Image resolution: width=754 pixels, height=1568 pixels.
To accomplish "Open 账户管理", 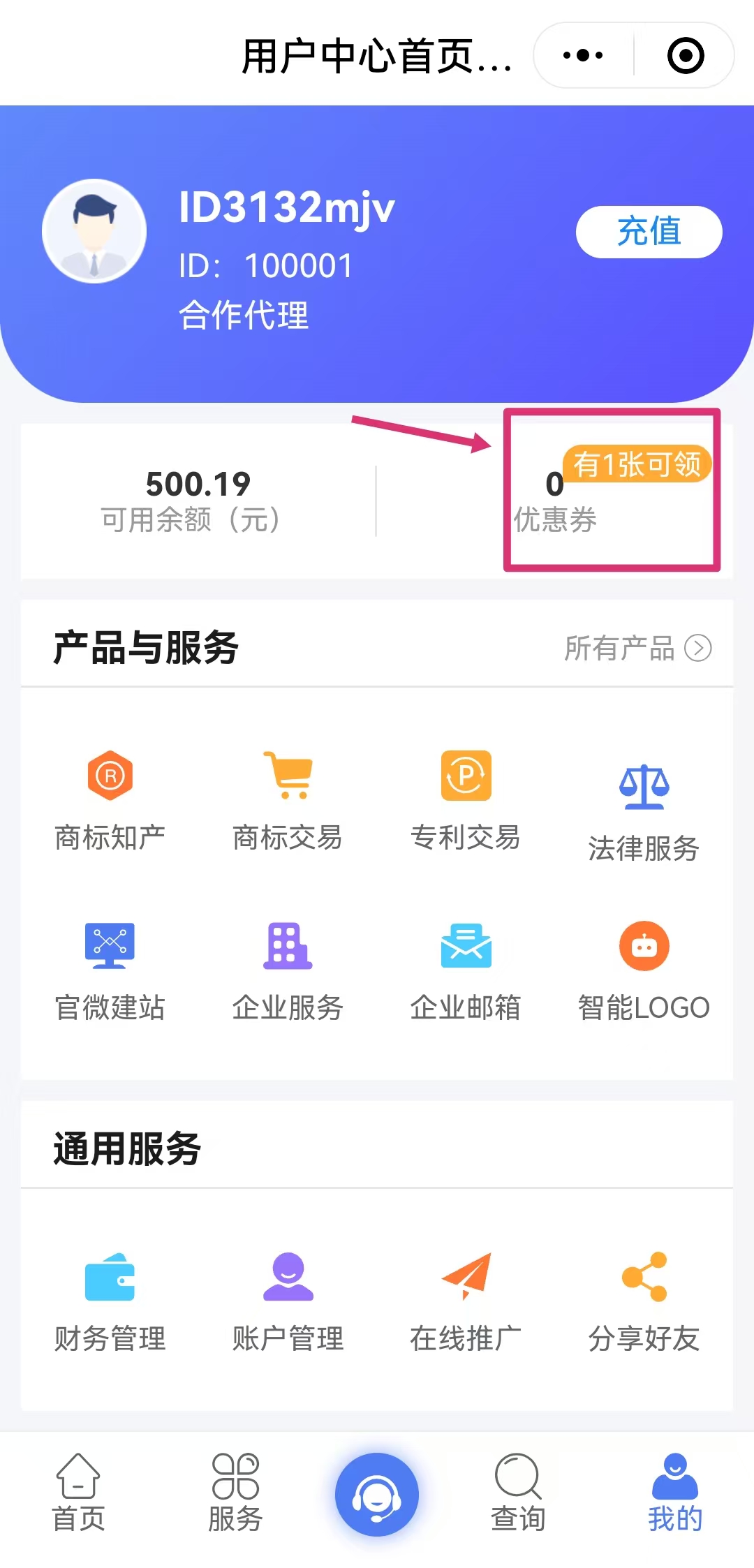I will pos(288,1303).
